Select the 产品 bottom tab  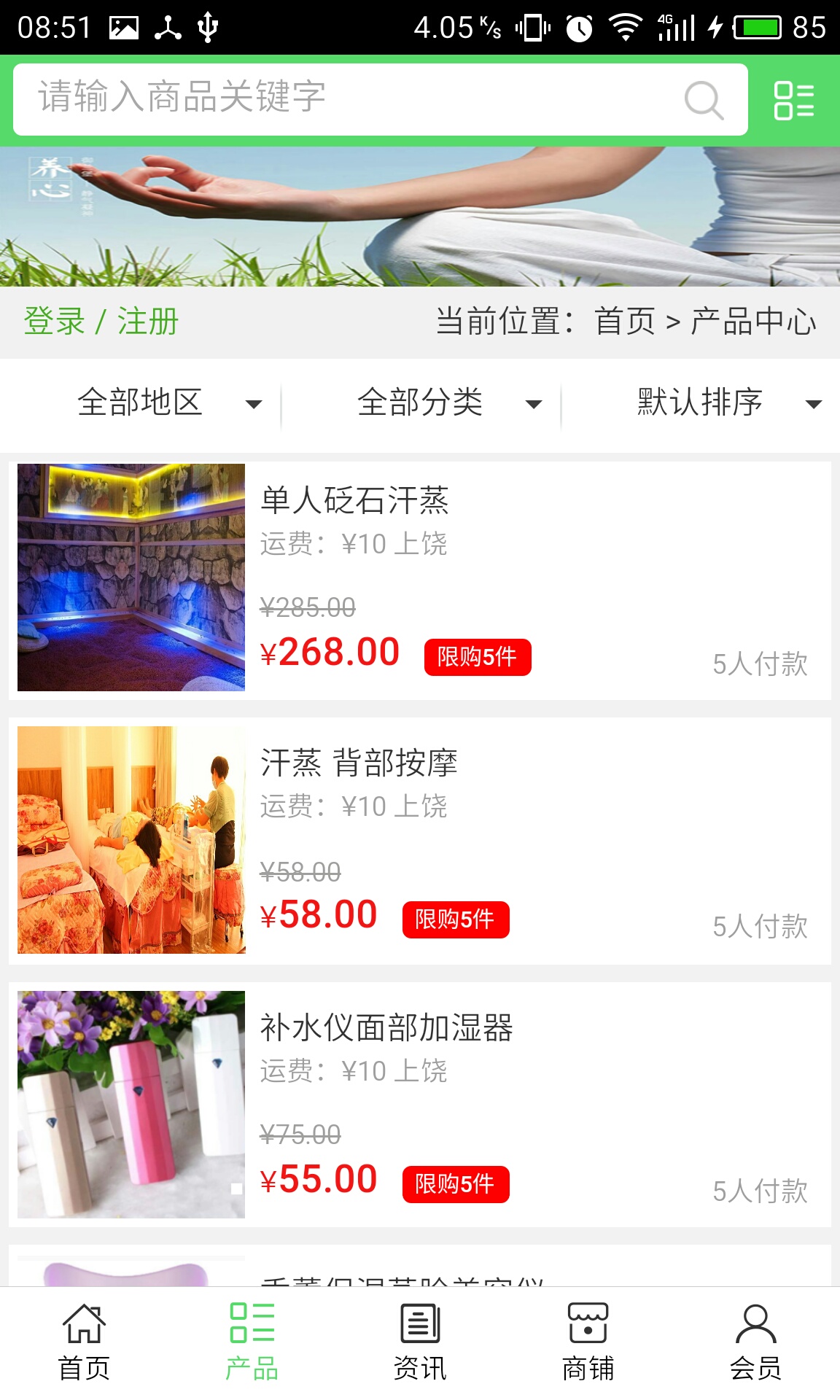[252, 1342]
